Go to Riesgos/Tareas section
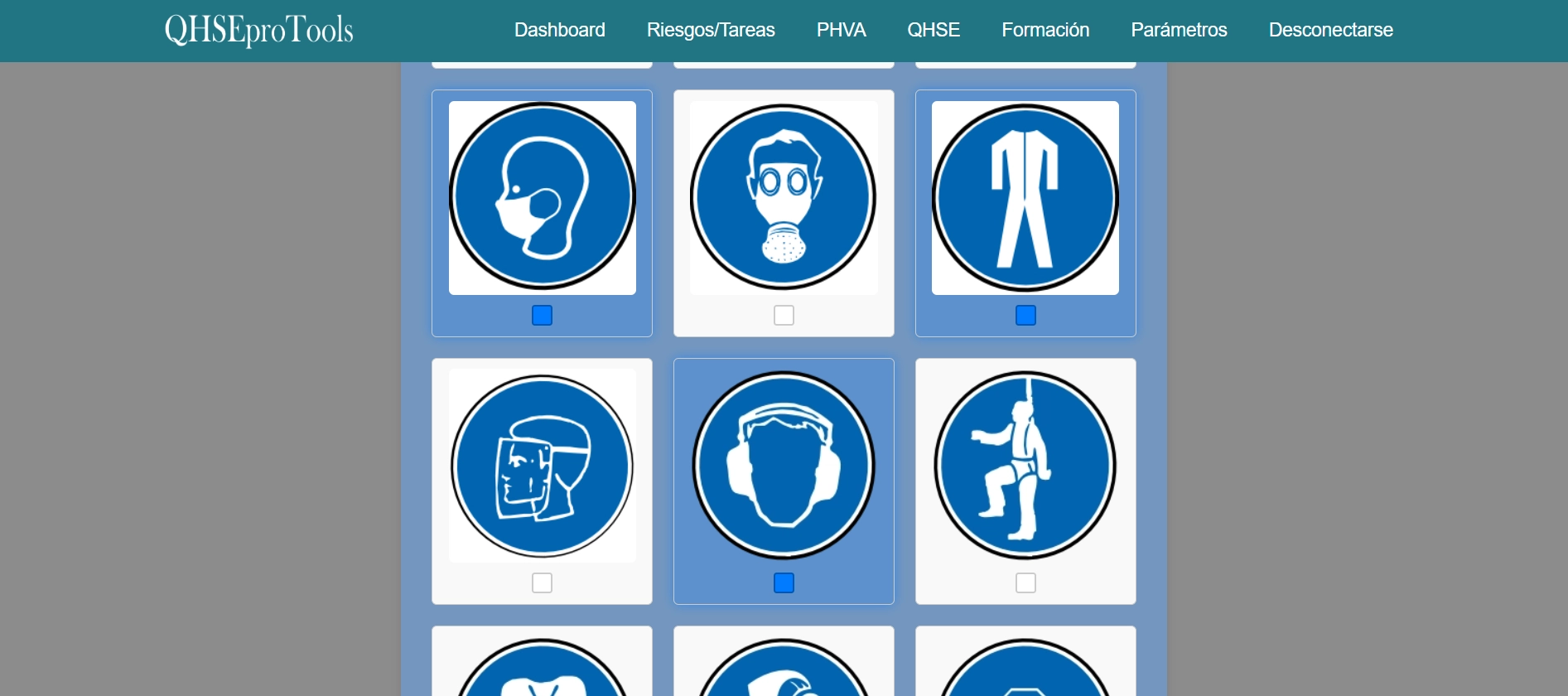 pos(711,30)
